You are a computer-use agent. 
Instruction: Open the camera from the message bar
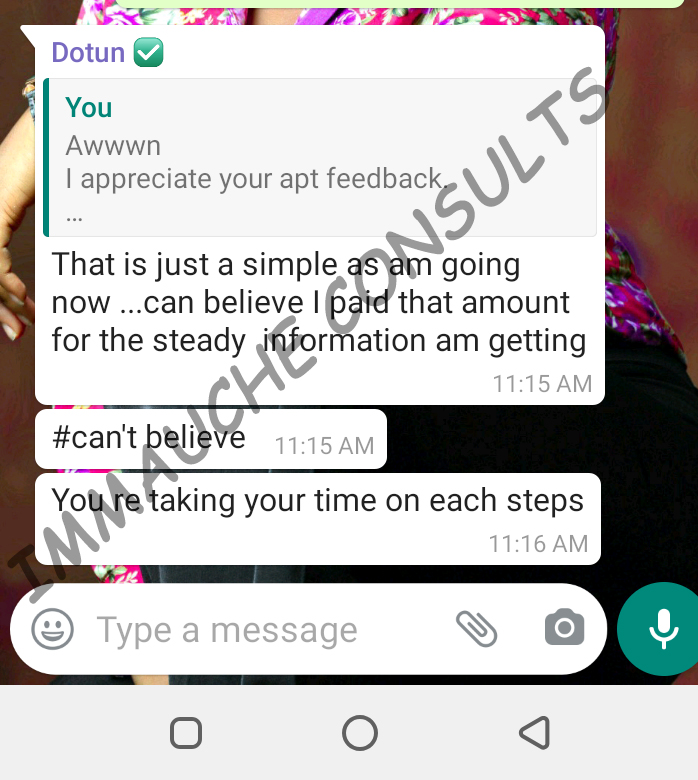(x=564, y=628)
